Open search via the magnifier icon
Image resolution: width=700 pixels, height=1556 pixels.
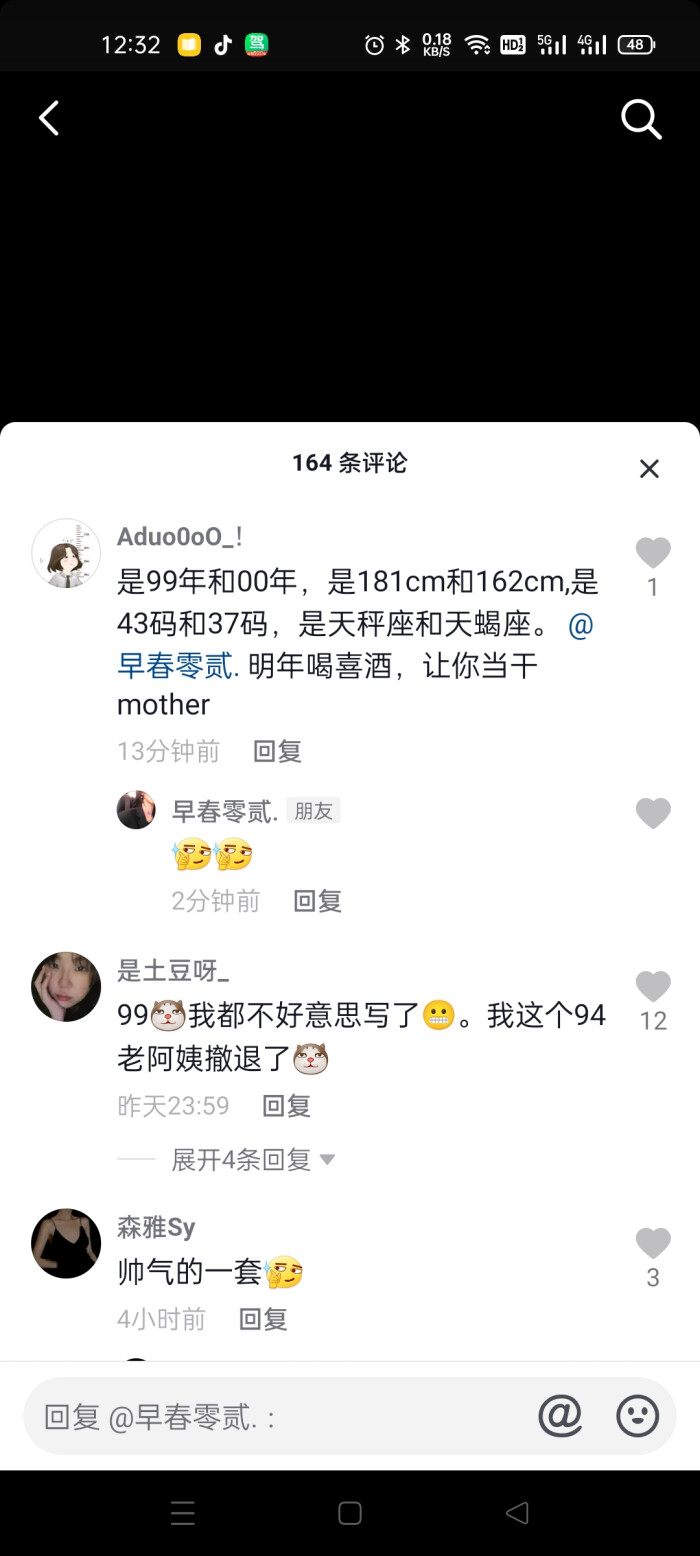coord(641,119)
